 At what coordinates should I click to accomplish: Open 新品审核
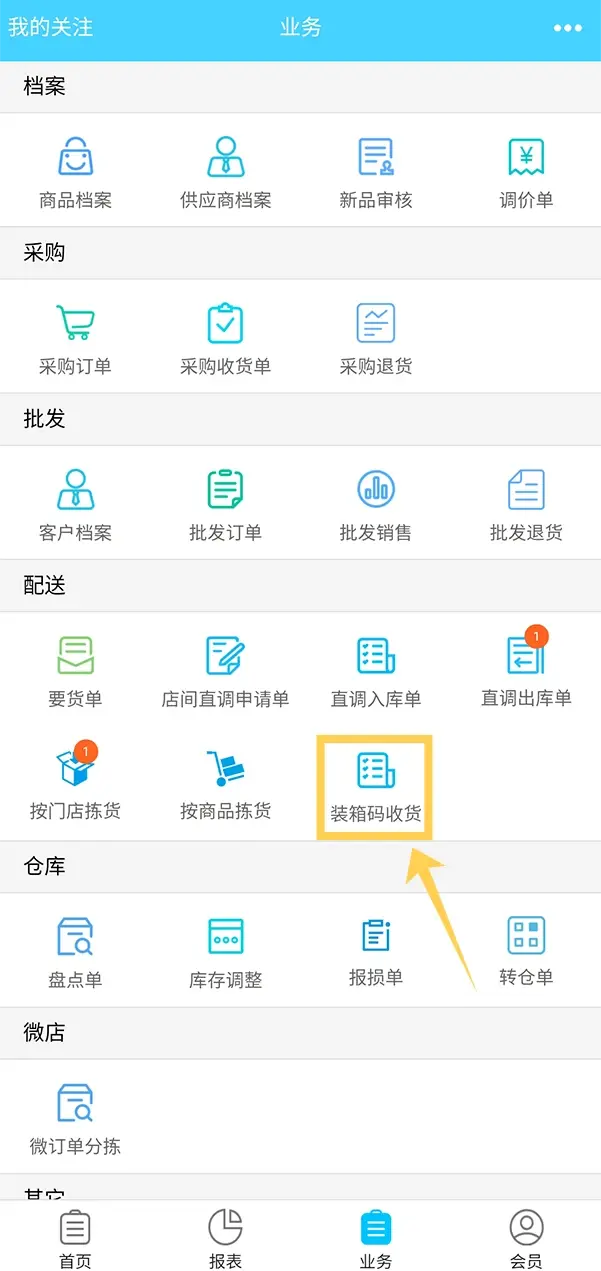(x=376, y=172)
